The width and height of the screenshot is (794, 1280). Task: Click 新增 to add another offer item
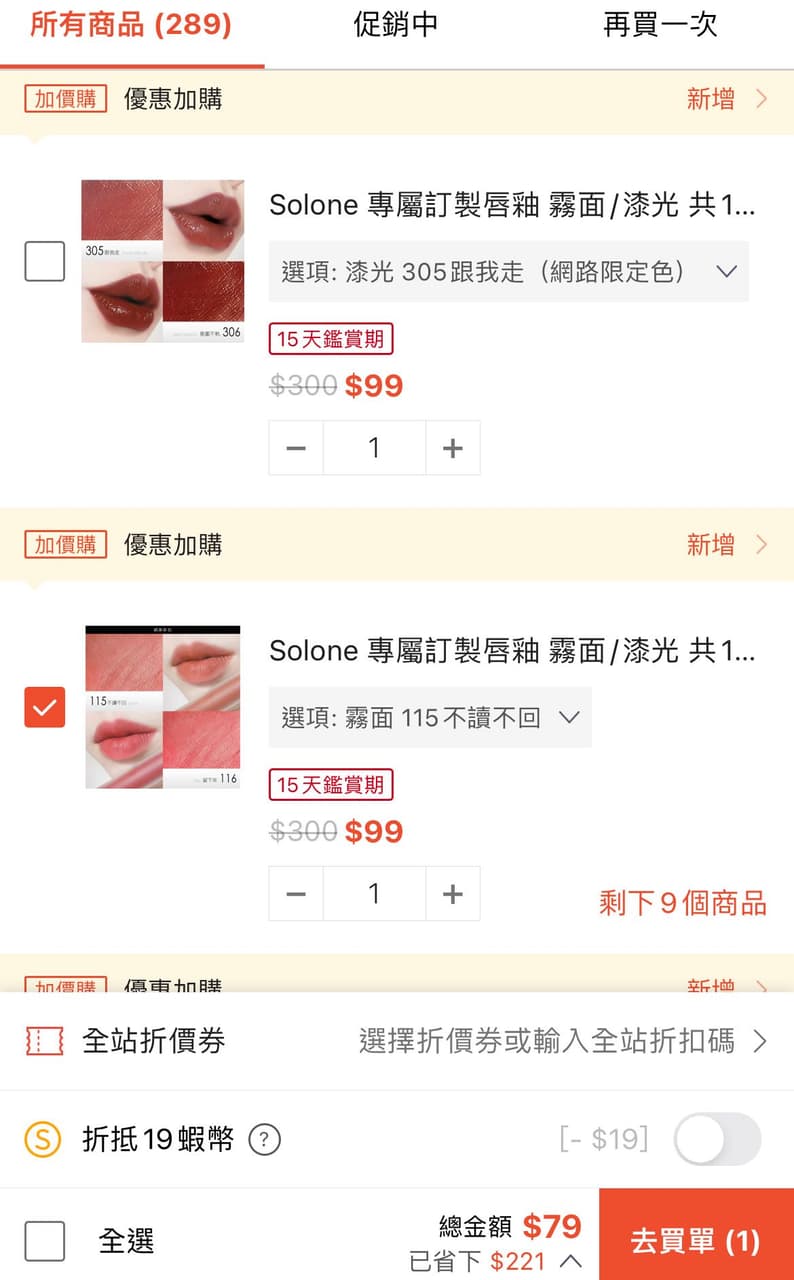click(711, 99)
